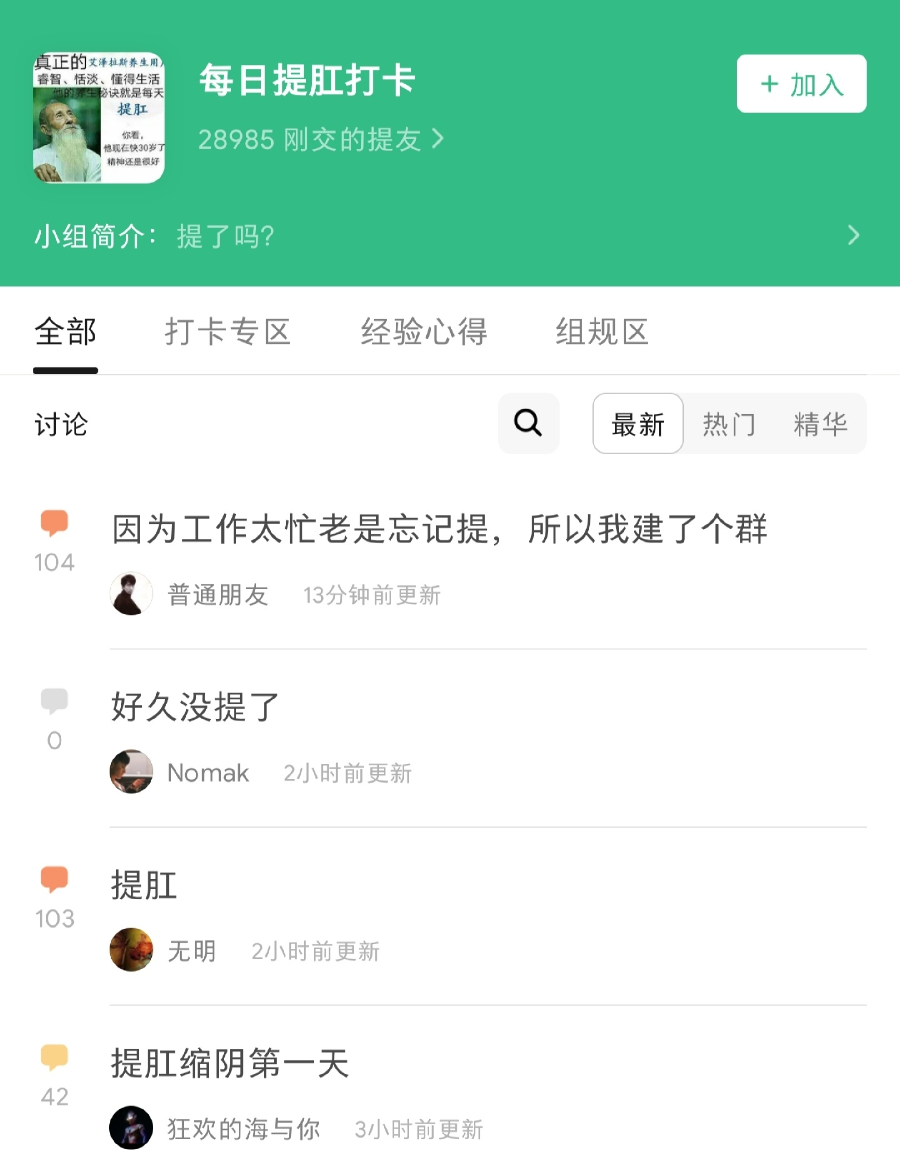
Task: Tap the 加入 join button
Action: pyautogui.click(x=800, y=85)
